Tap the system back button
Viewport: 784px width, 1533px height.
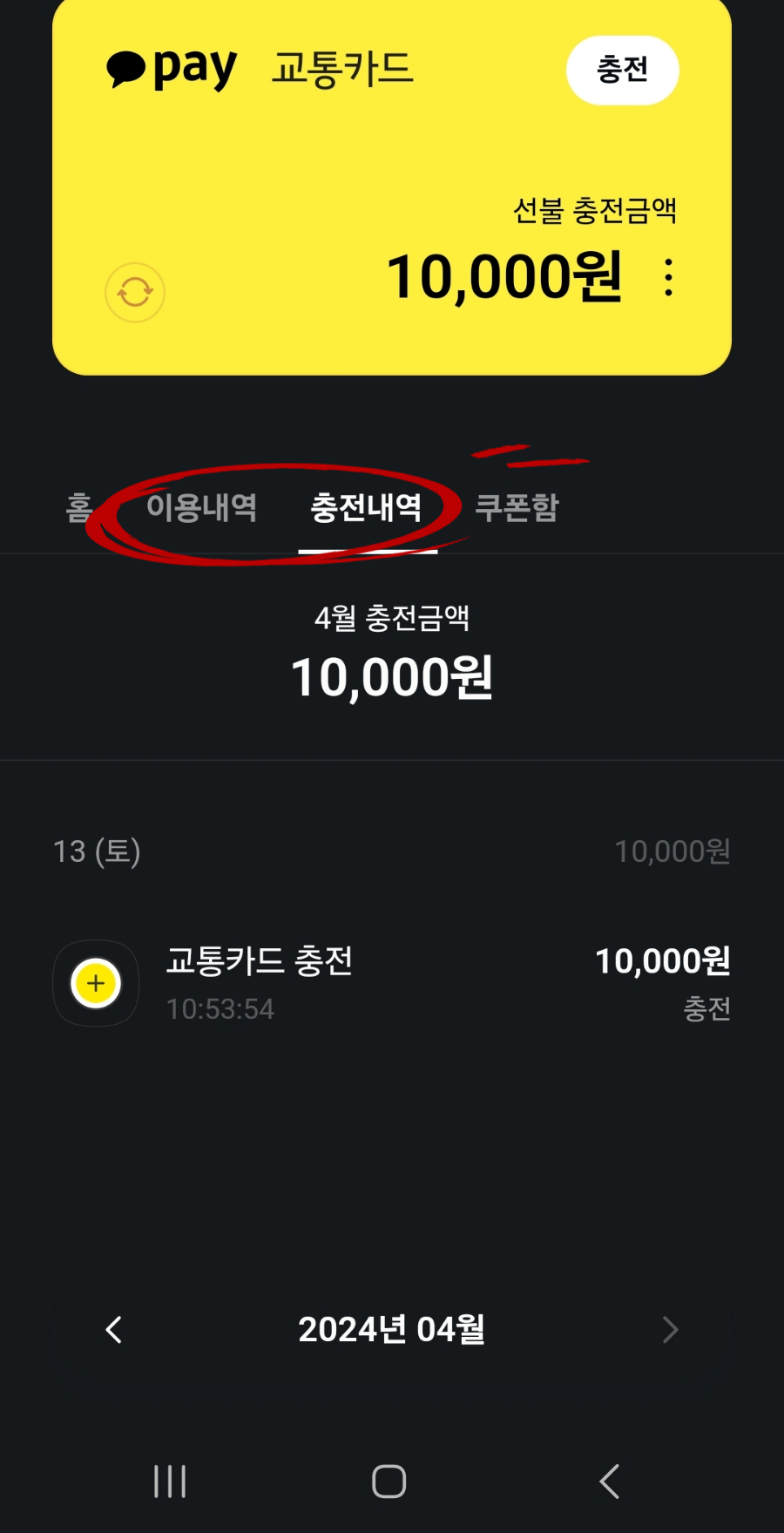point(610,1481)
